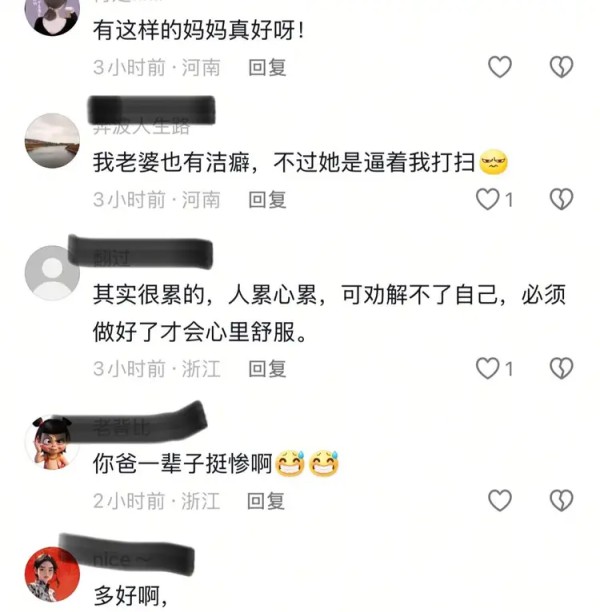
Task: Open the avatar beside comment '多好啊'
Action: 52,574
